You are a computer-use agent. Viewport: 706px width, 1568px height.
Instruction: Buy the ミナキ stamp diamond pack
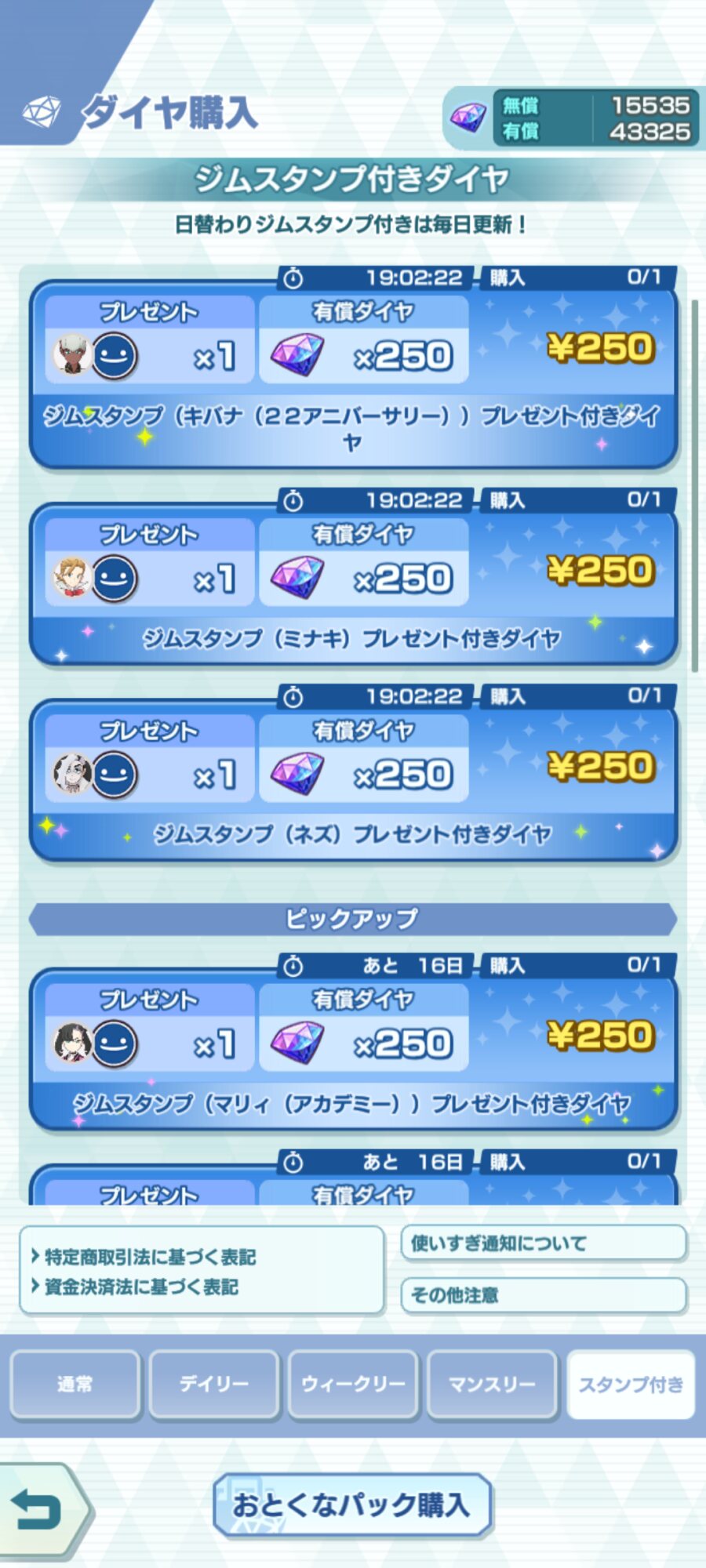point(353,585)
